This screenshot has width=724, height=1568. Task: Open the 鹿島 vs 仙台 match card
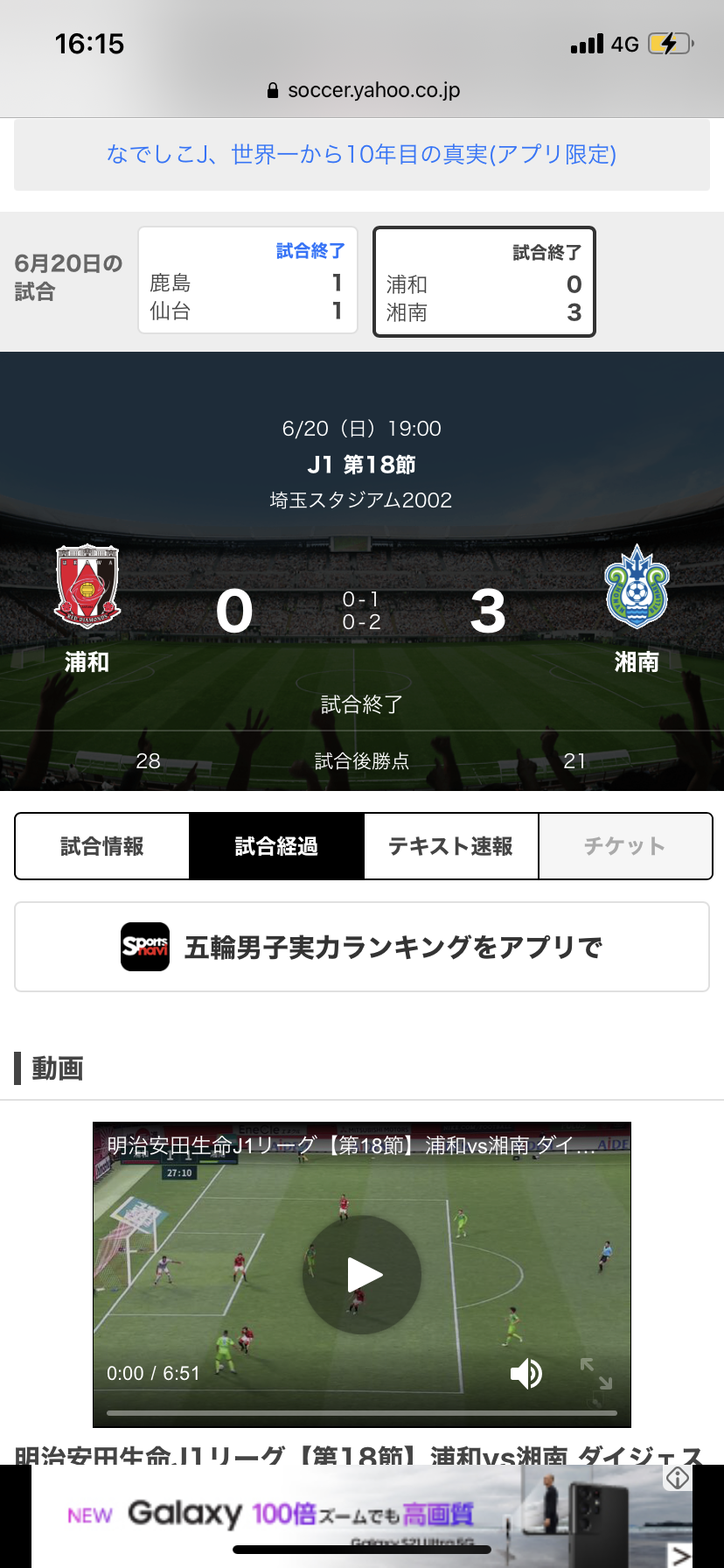[247, 280]
